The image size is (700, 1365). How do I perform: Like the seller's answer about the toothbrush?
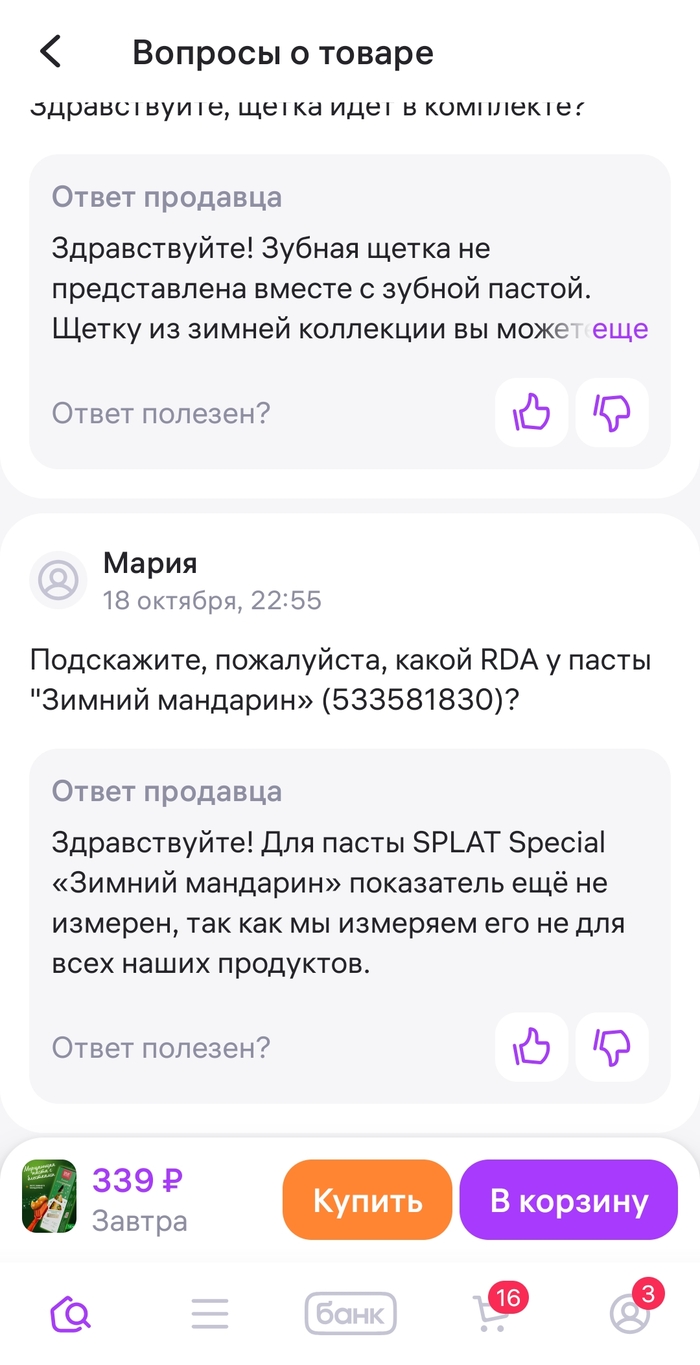pyautogui.click(x=531, y=412)
